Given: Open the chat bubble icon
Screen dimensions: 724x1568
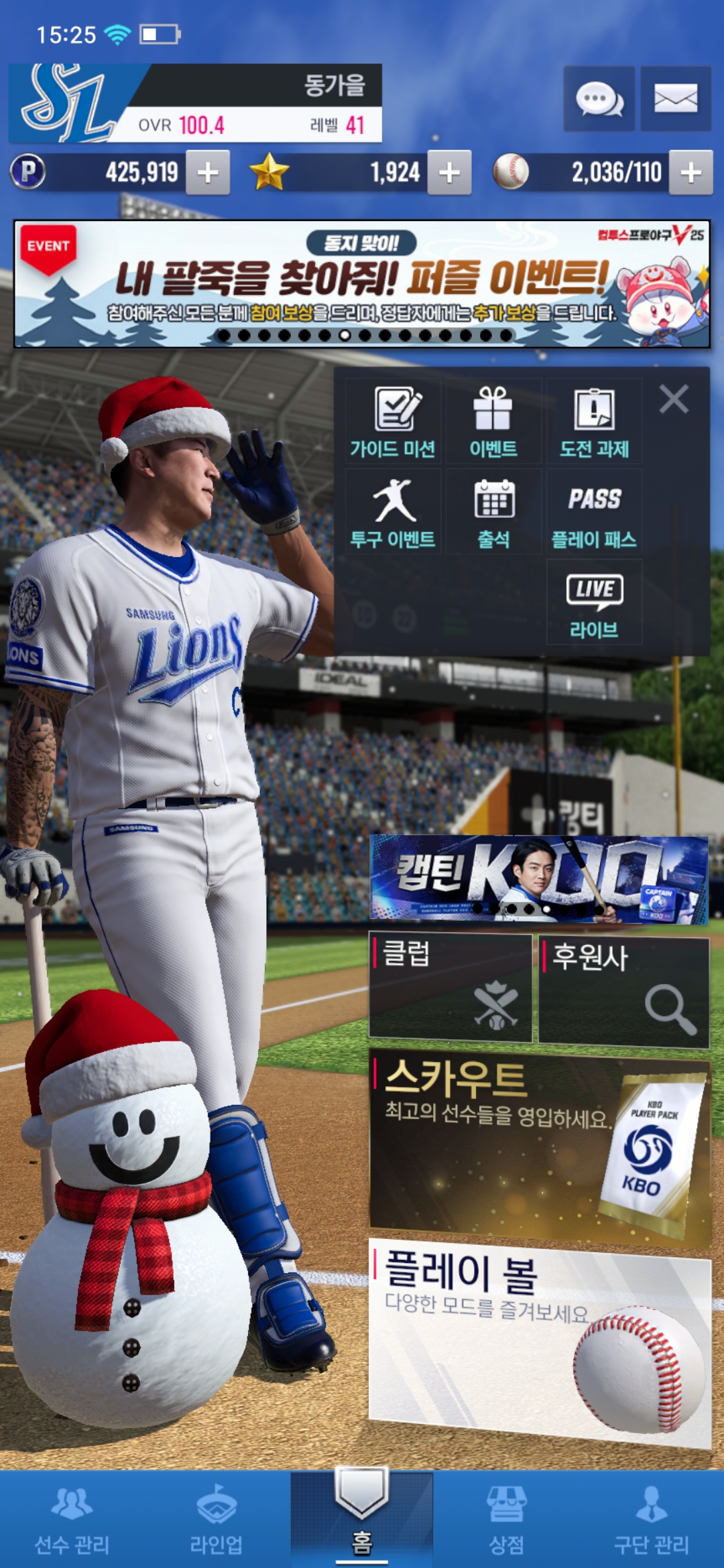Looking at the screenshot, I should tap(599, 99).
